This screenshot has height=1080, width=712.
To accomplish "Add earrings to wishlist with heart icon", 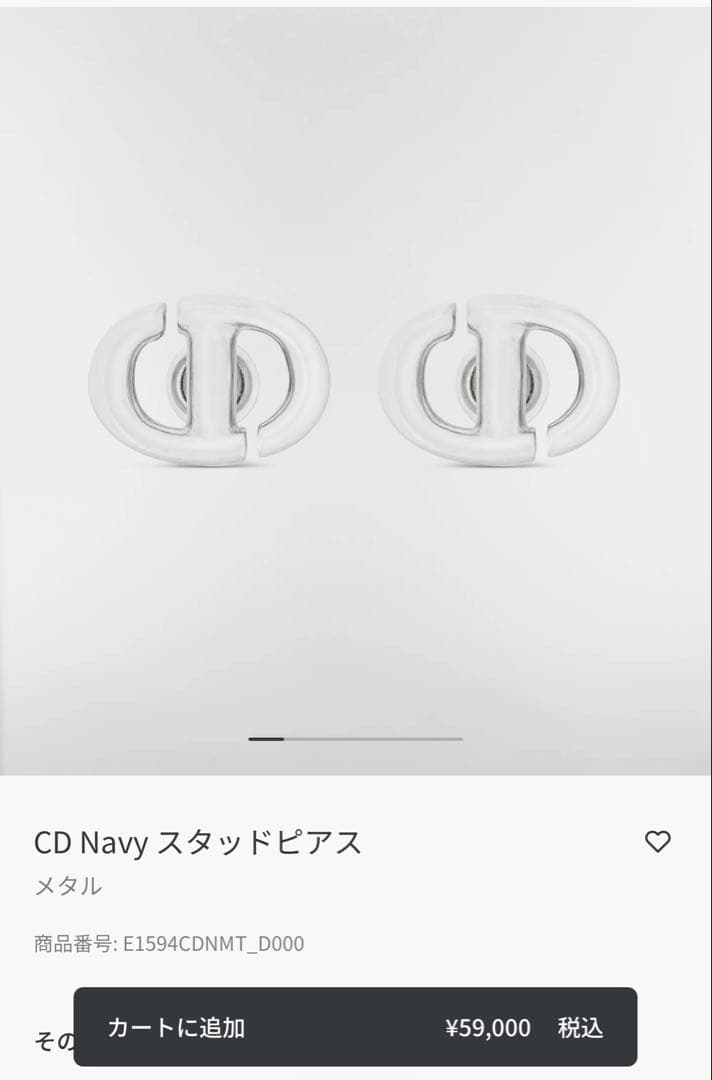I will click(x=657, y=842).
